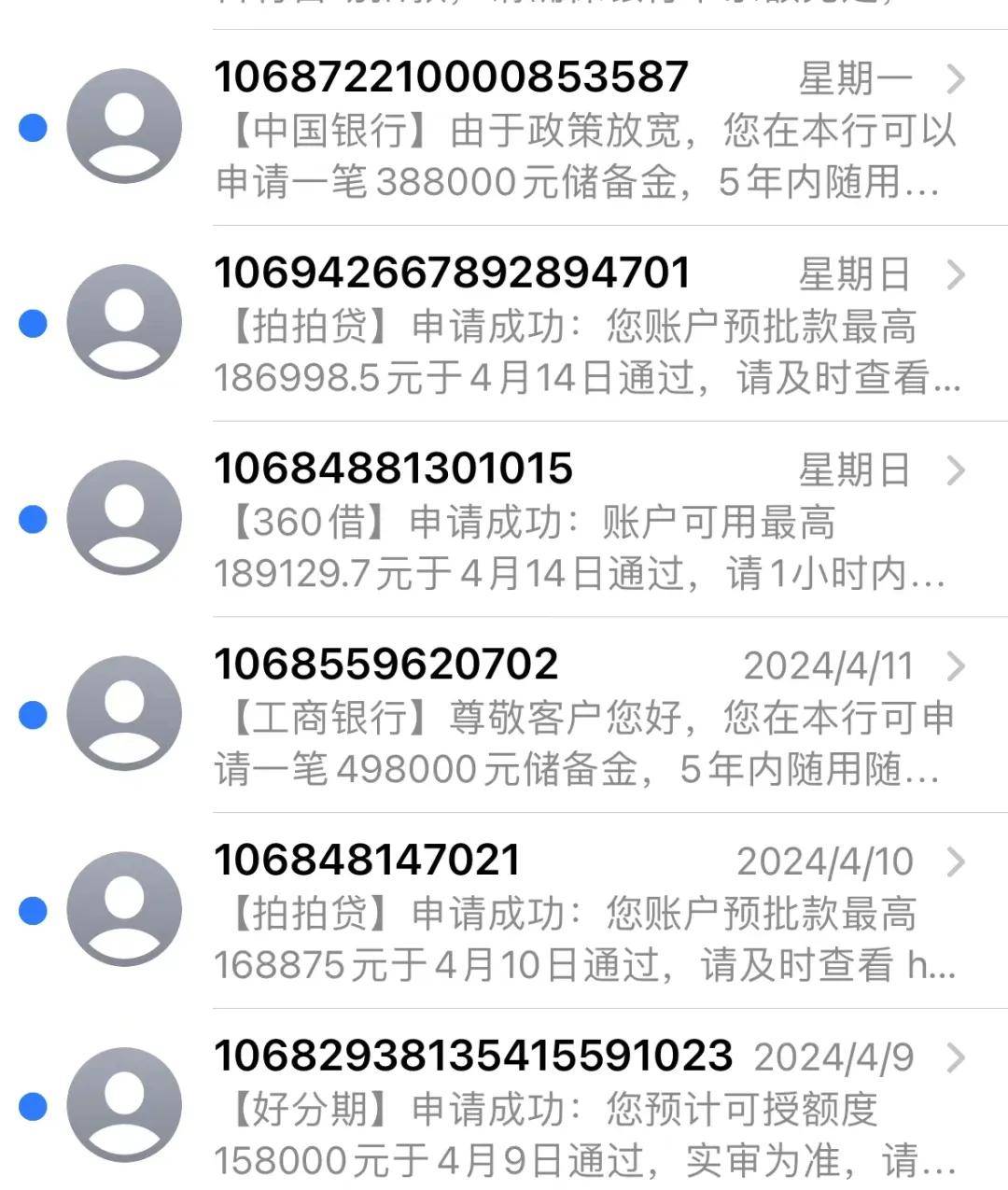Tap the chevron beside the 2024/4/11 message
Viewport: 1008px width, 1190px height.
coord(955,666)
